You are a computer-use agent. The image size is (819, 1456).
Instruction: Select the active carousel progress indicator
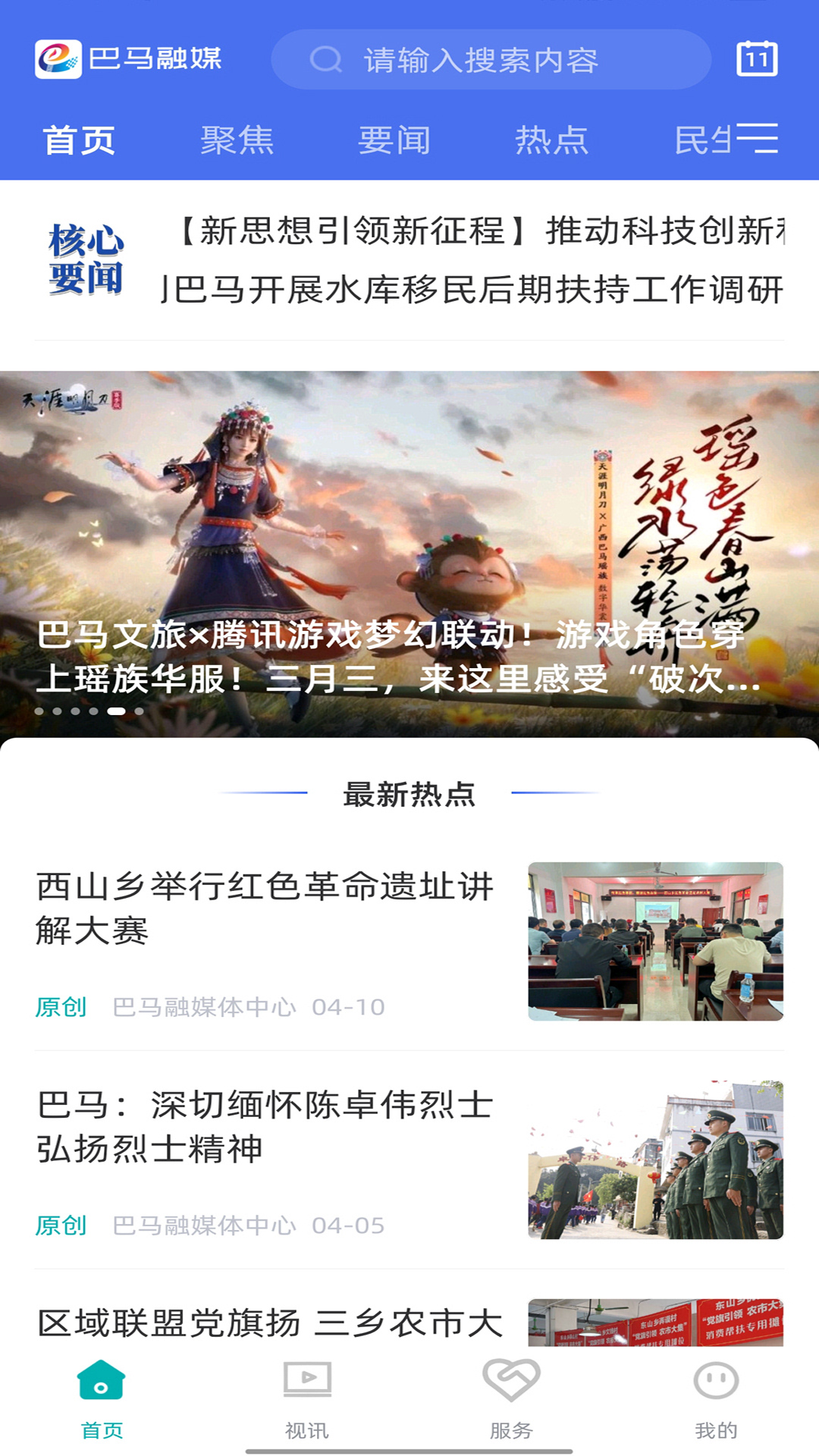pyautogui.click(x=118, y=711)
